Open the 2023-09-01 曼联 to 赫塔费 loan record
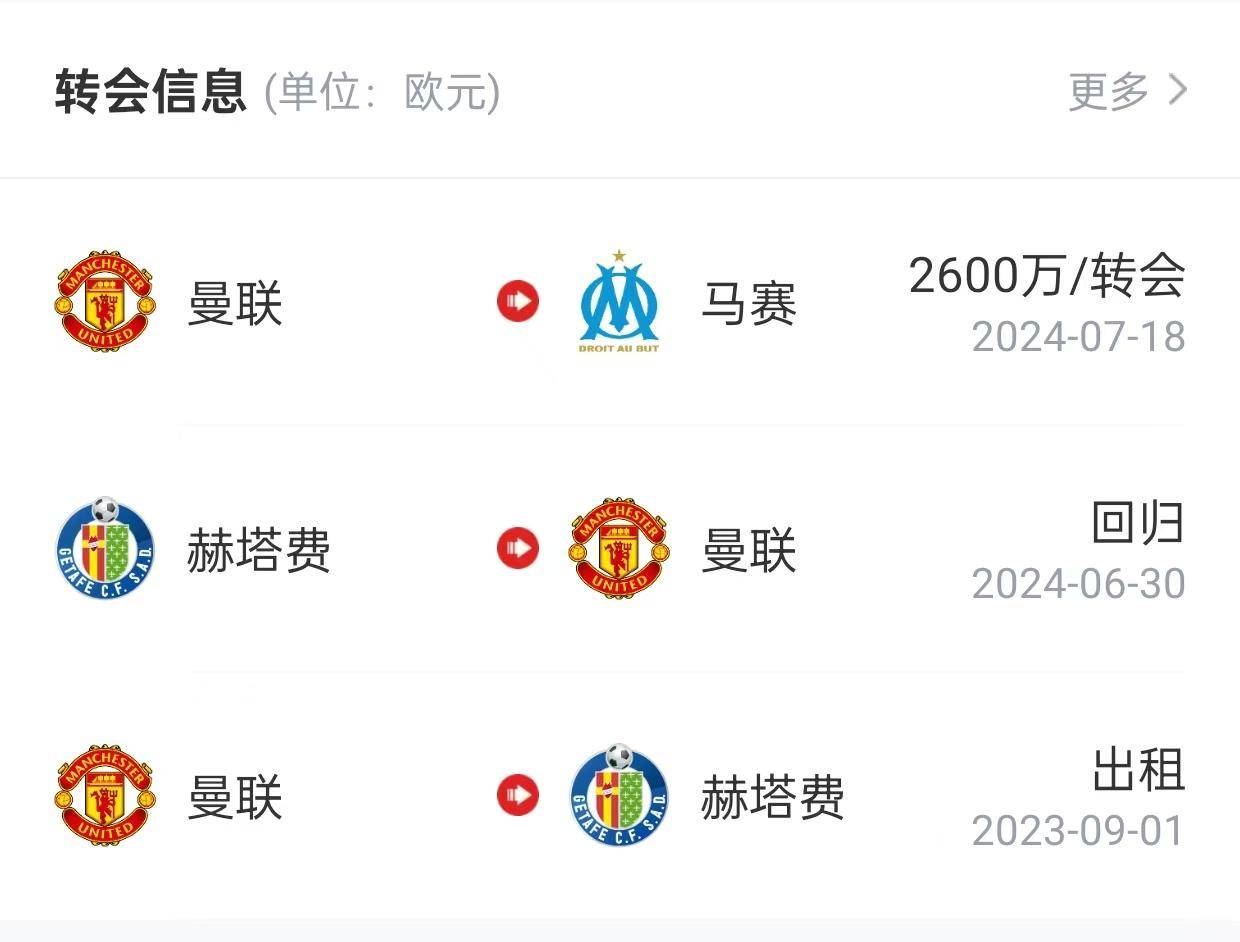 point(620,796)
